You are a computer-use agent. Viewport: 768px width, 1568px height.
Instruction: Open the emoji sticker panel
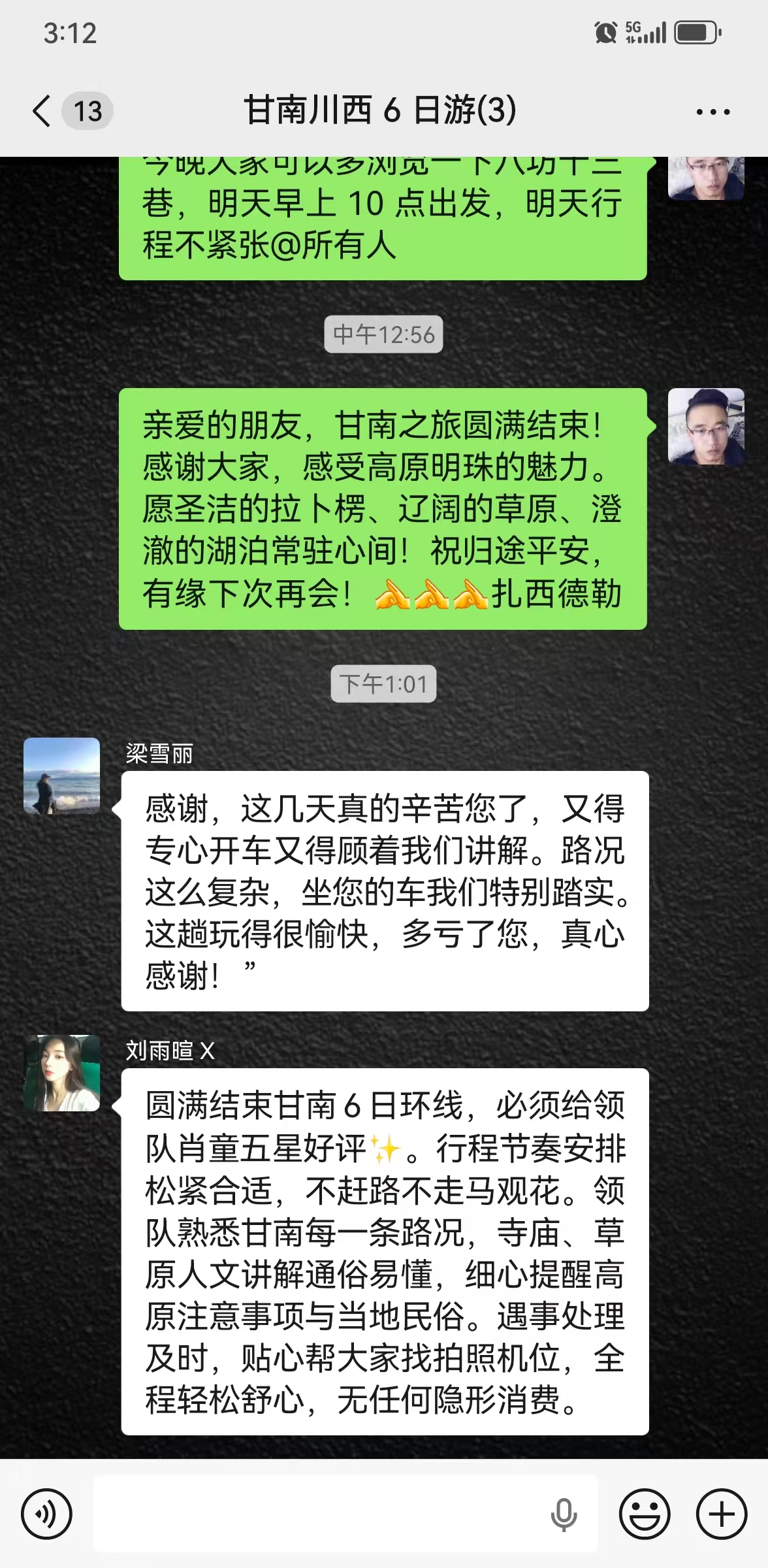click(645, 1513)
